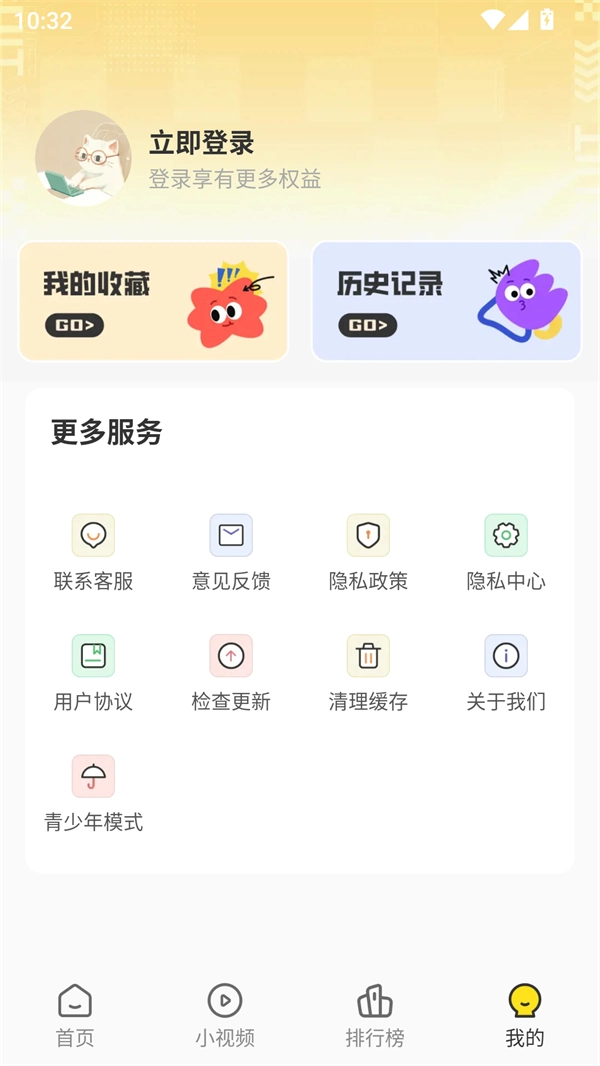Image resolution: width=600 pixels, height=1066 pixels.
Task: Switch to the 首页 tab
Action: [75, 1015]
